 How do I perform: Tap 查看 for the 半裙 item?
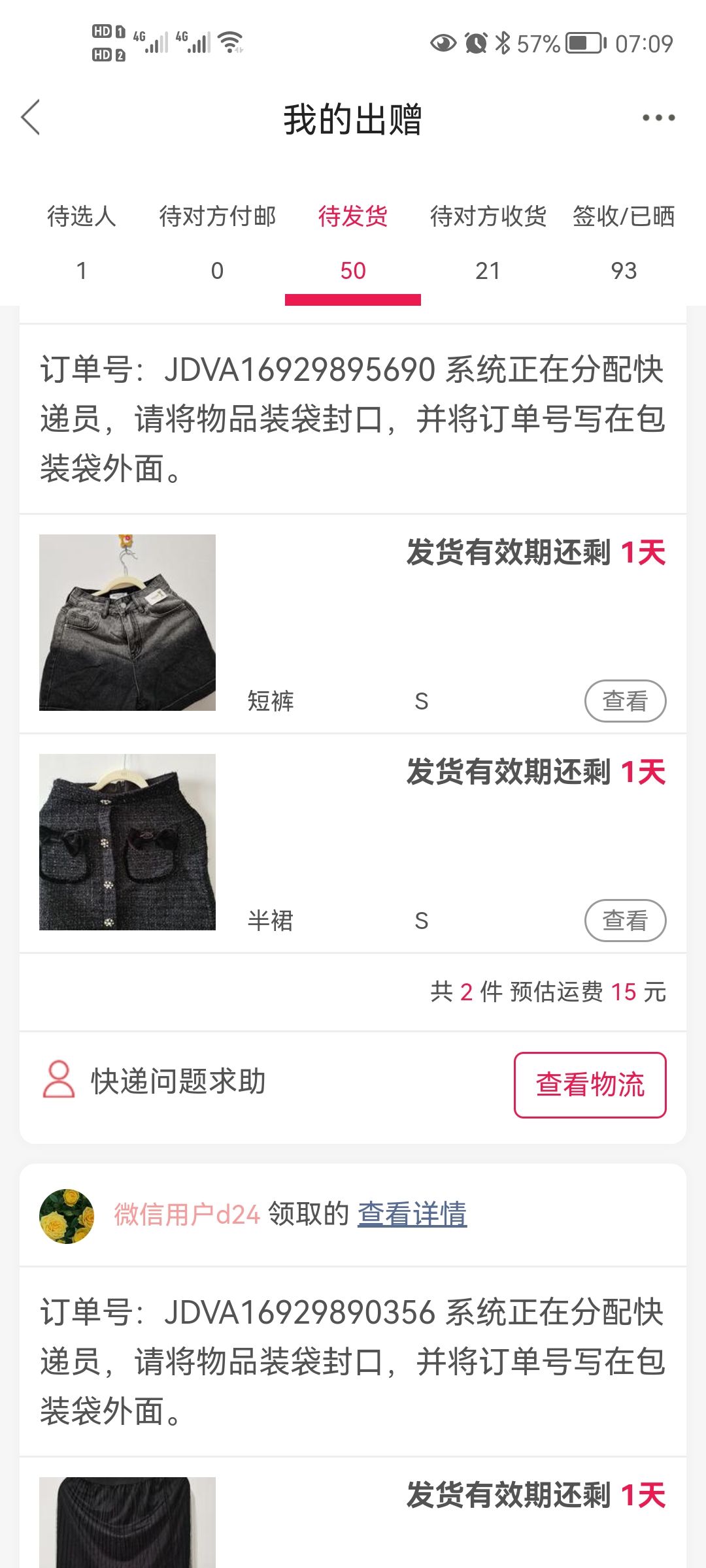(625, 921)
